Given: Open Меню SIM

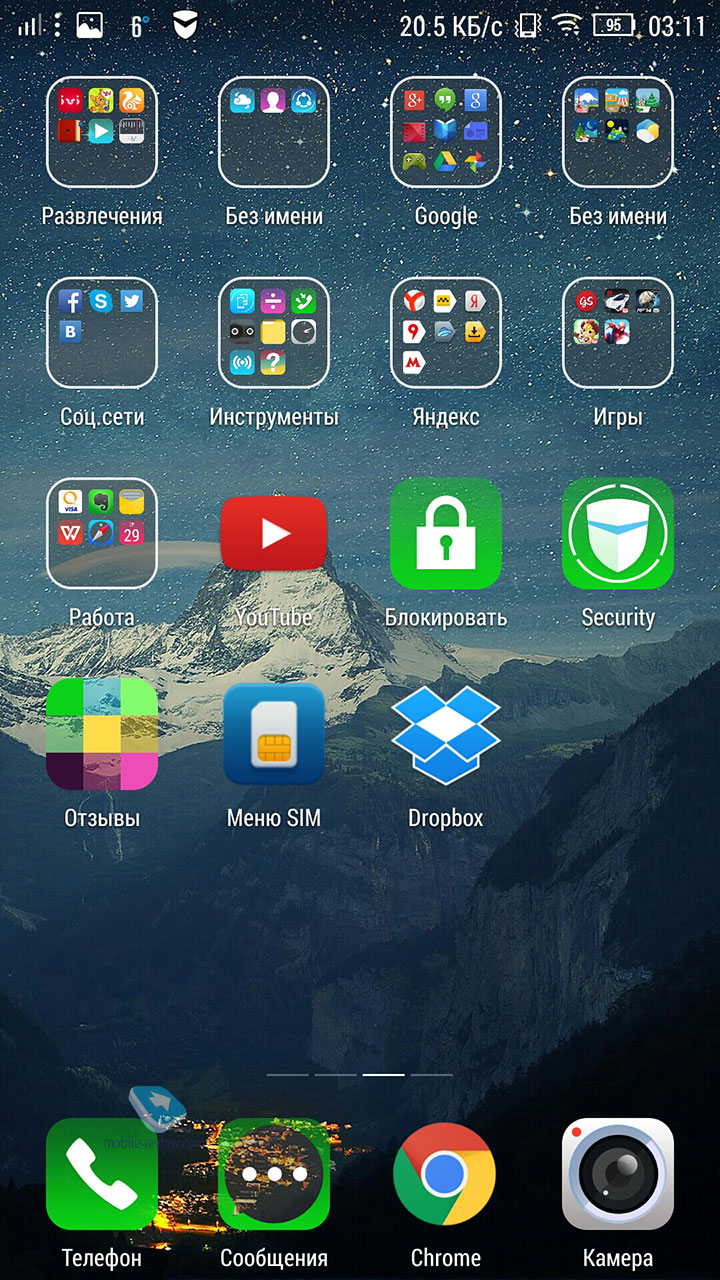Looking at the screenshot, I should click(274, 734).
